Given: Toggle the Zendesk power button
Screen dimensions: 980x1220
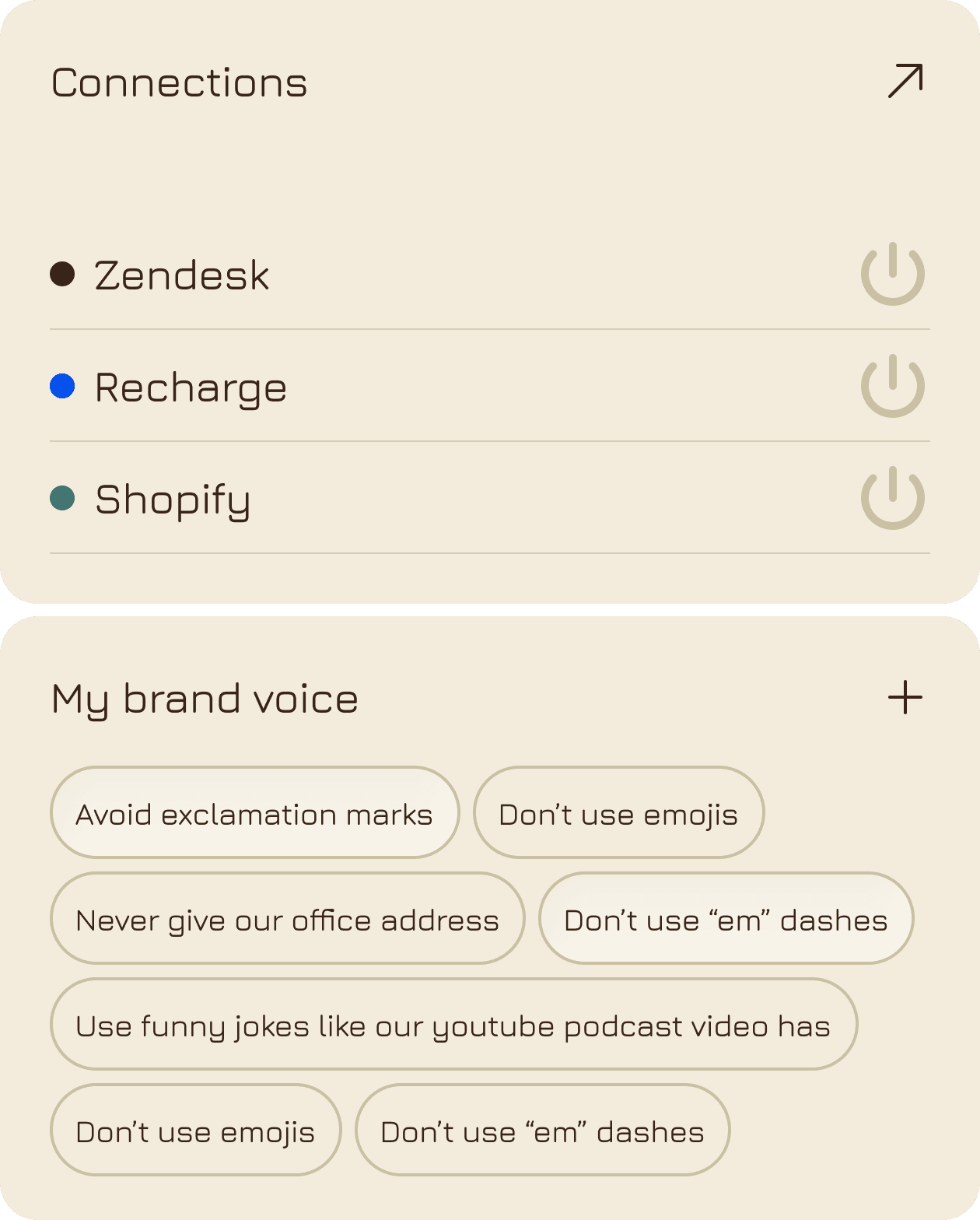Looking at the screenshot, I should coord(893,274).
